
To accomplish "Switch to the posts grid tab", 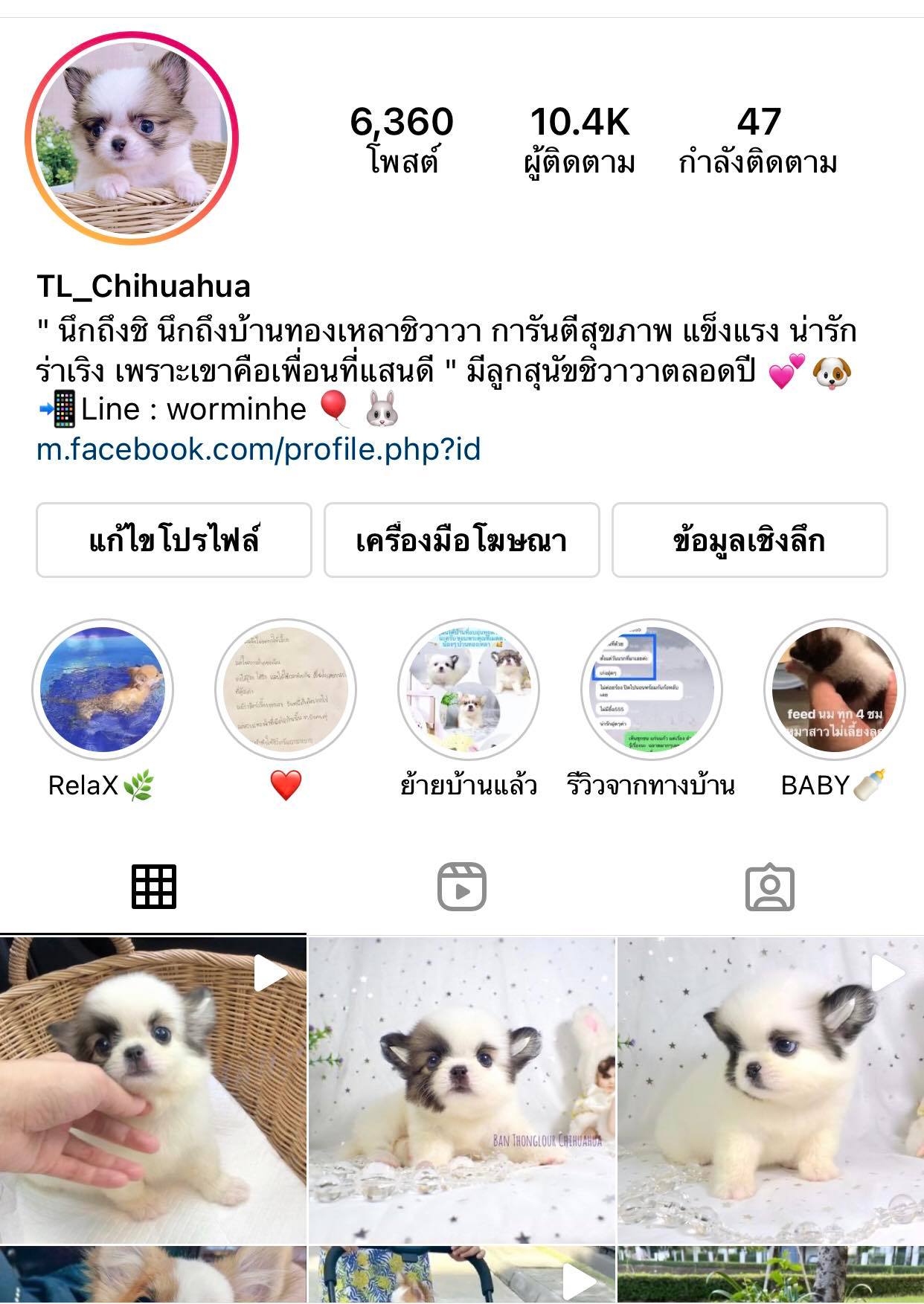I will tap(154, 887).
